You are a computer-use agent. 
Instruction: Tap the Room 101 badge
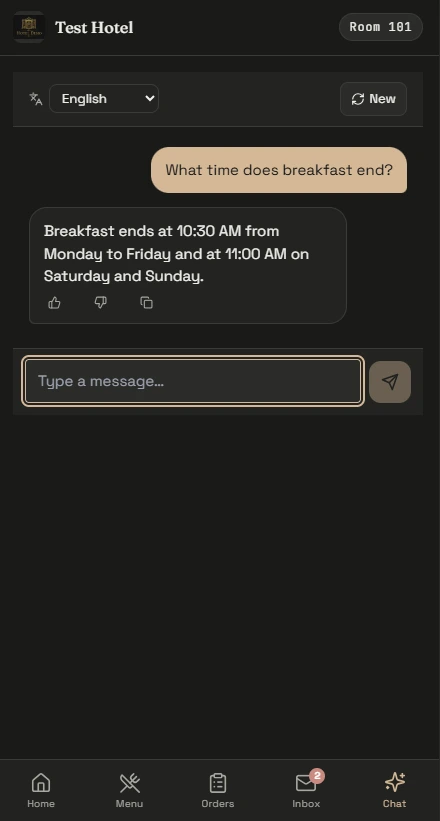point(381,27)
